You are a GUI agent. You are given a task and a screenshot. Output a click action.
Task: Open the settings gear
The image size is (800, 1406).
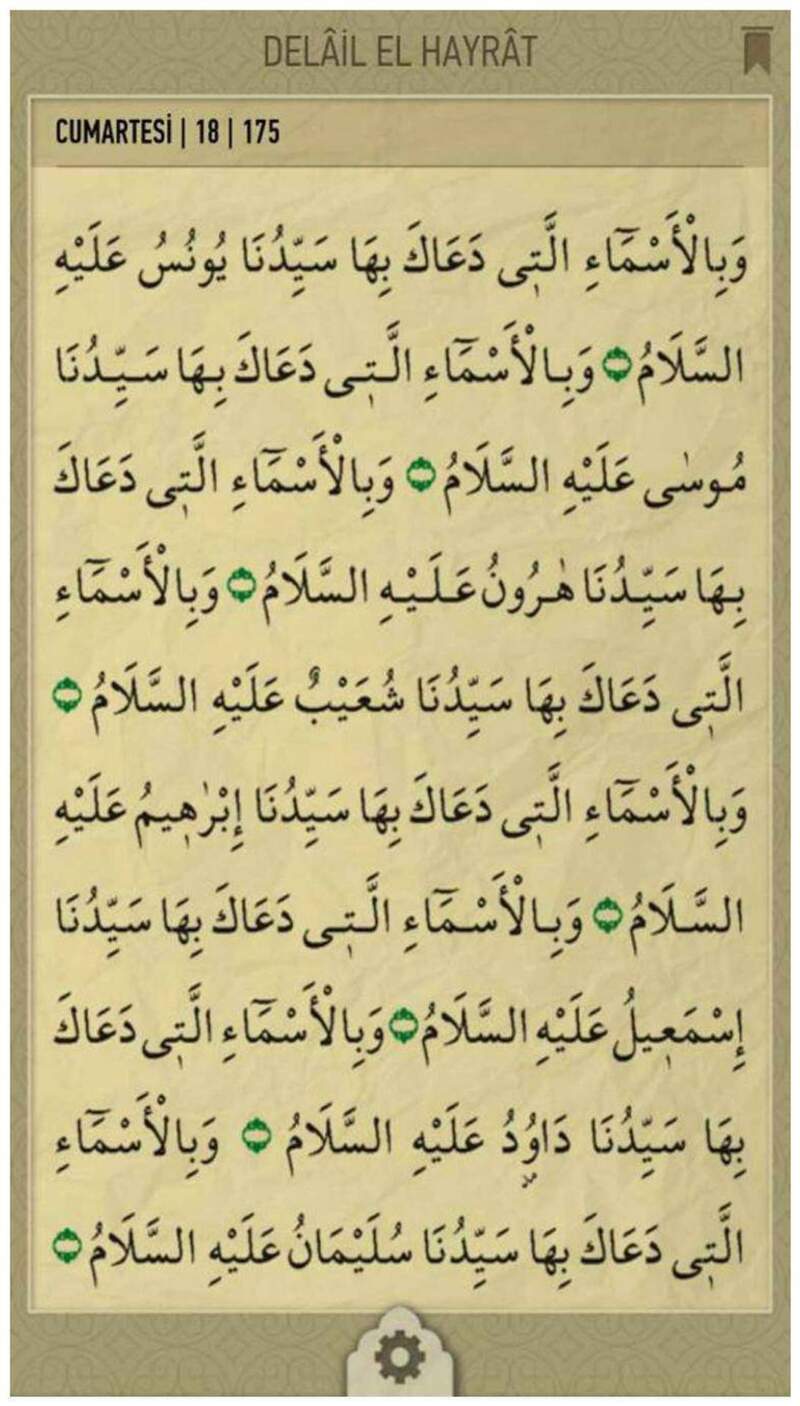[398, 1355]
